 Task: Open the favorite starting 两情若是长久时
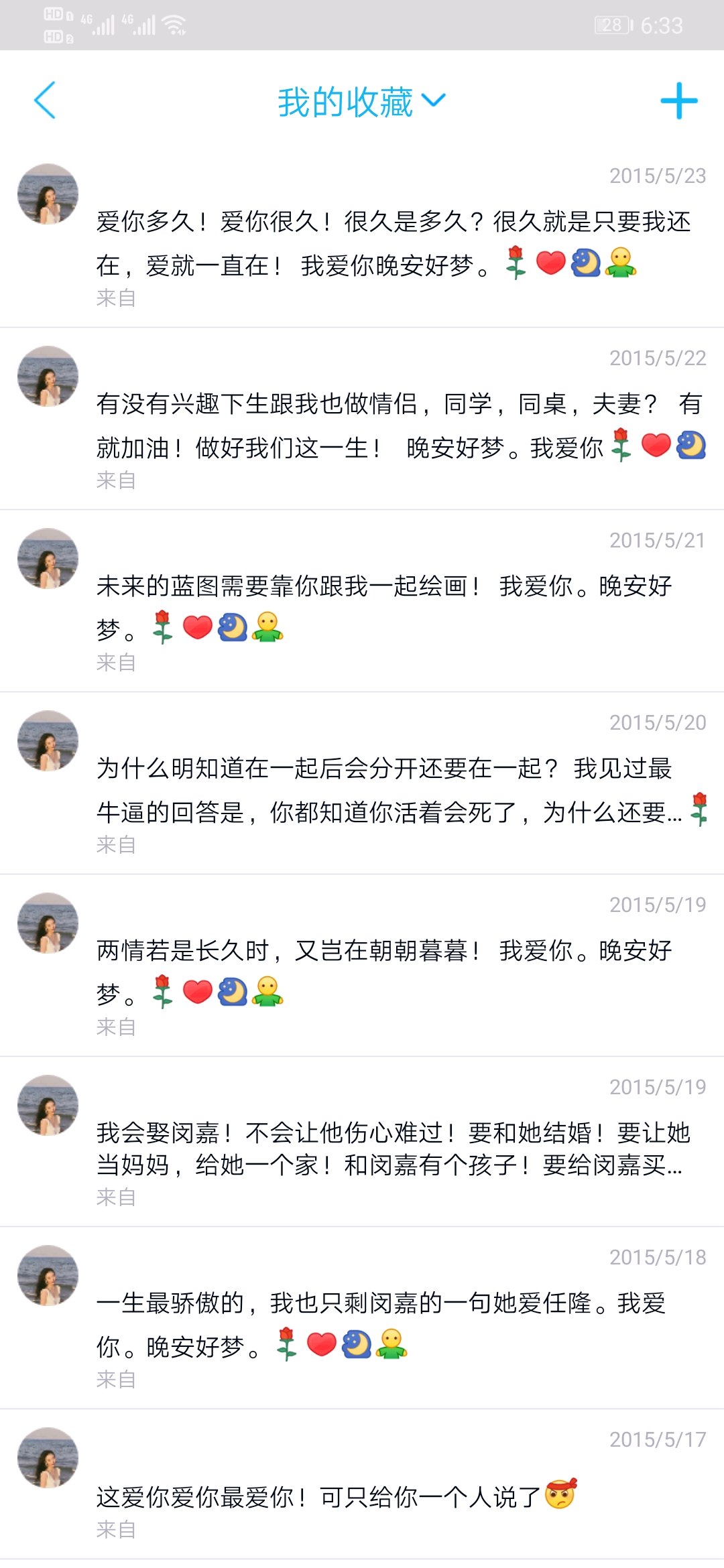[x=393, y=972]
